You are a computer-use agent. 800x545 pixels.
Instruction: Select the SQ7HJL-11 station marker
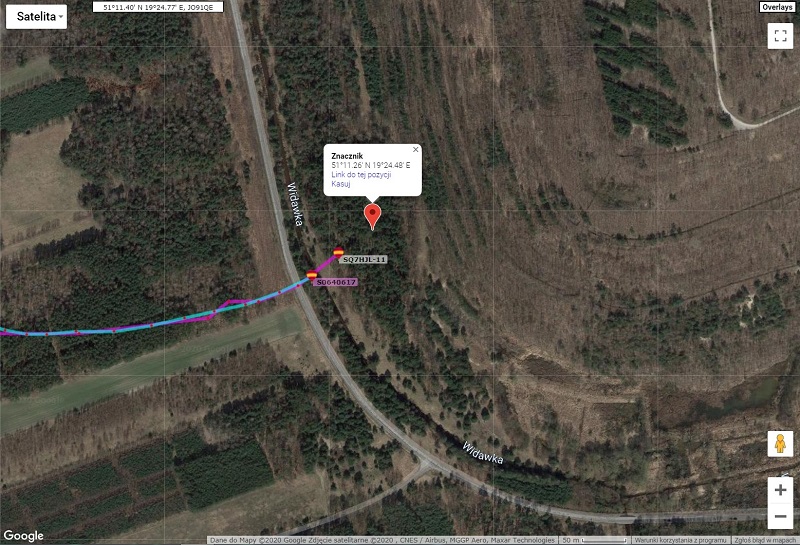(339, 252)
